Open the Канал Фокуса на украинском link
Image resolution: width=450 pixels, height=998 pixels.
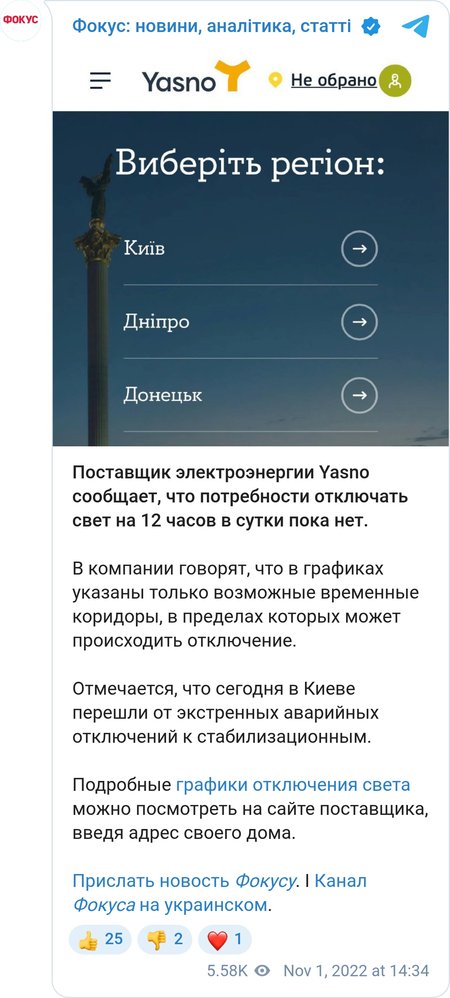coord(220,893)
